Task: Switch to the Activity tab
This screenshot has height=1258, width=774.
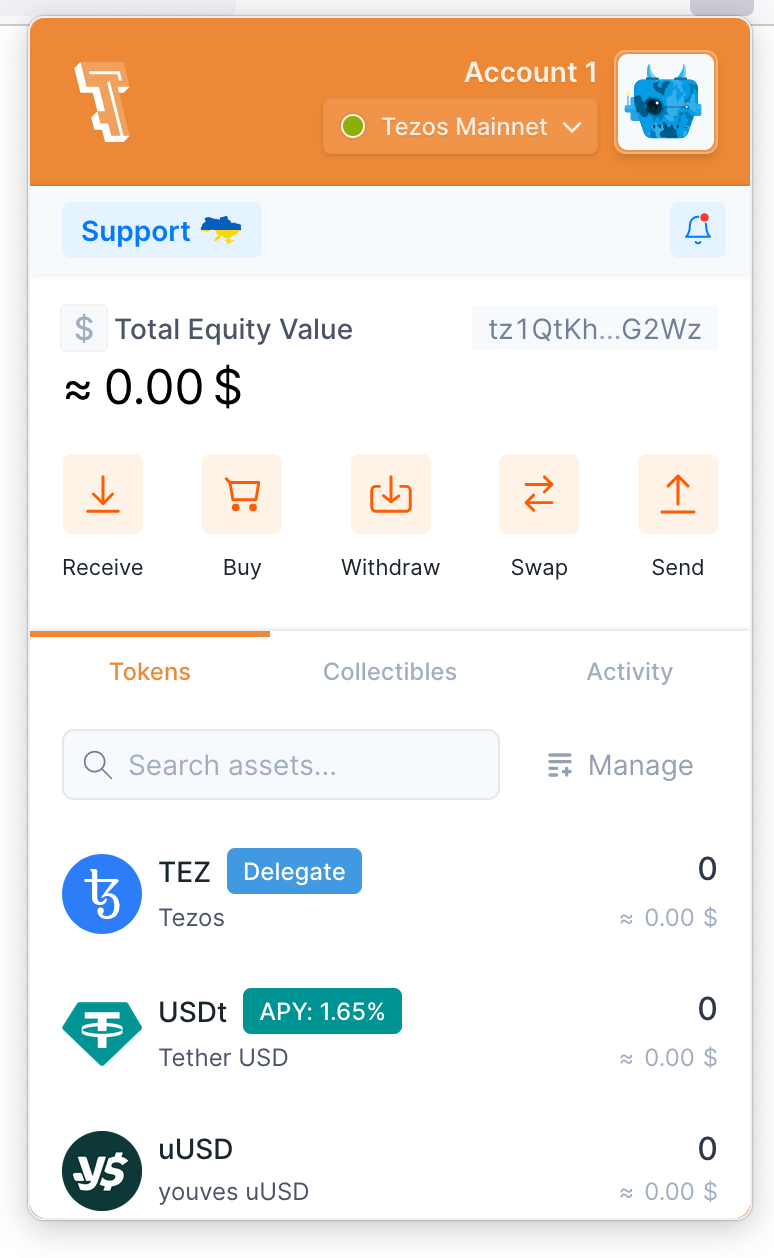Action: [x=629, y=672]
